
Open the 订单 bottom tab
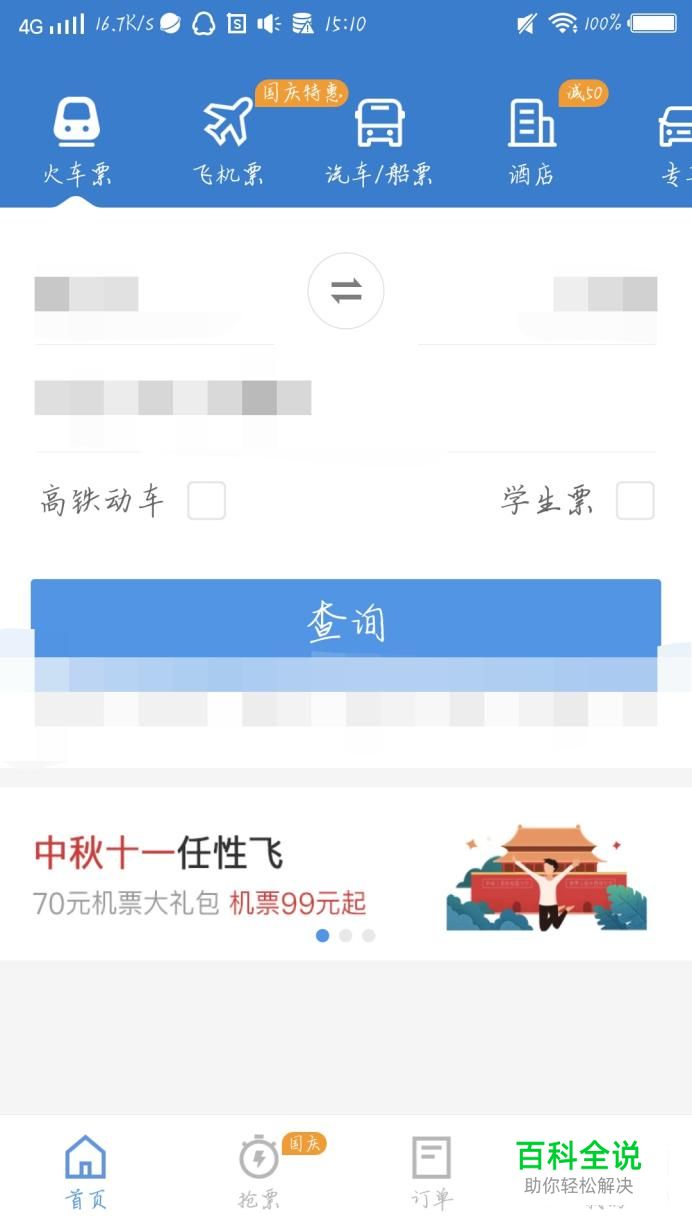[431, 1172]
